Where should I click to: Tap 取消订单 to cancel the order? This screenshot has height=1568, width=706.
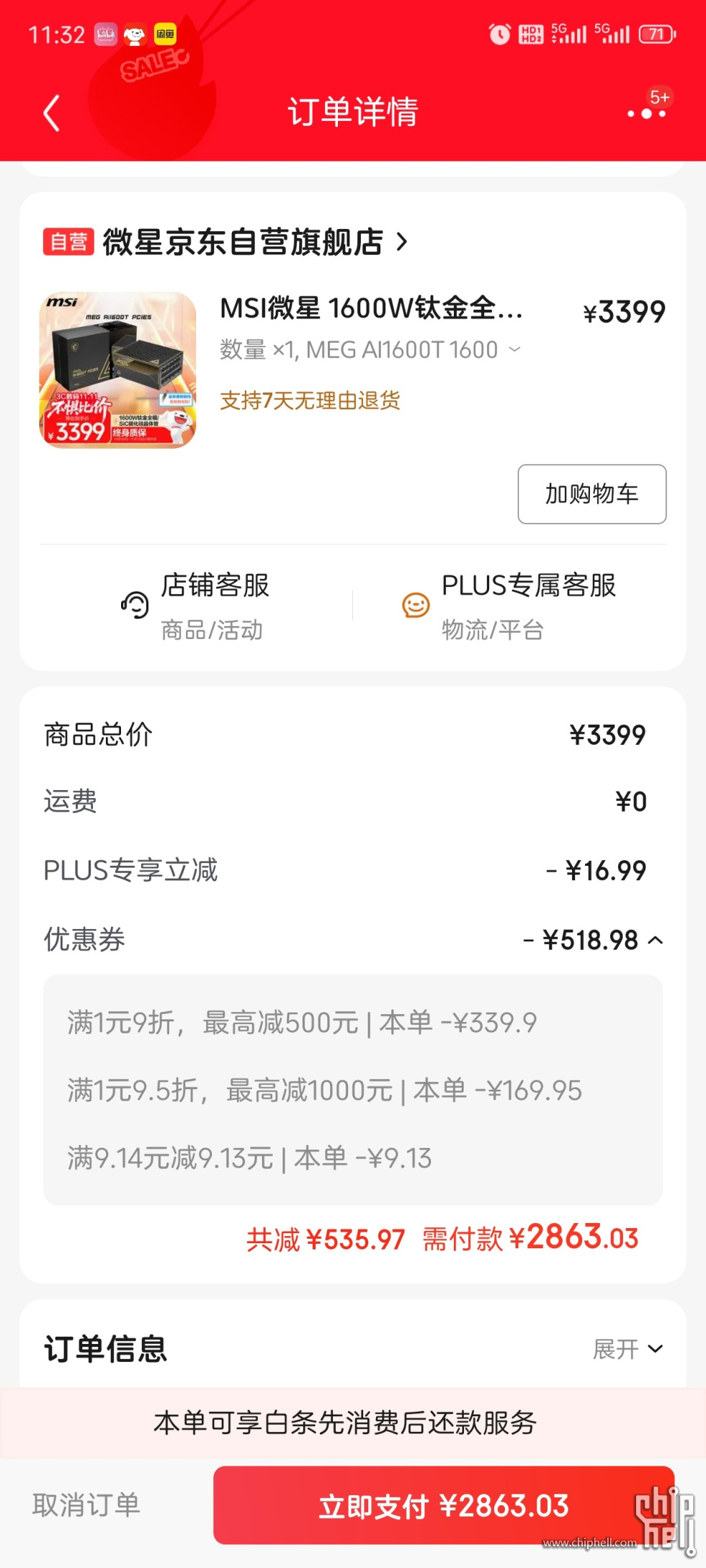[x=86, y=1505]
